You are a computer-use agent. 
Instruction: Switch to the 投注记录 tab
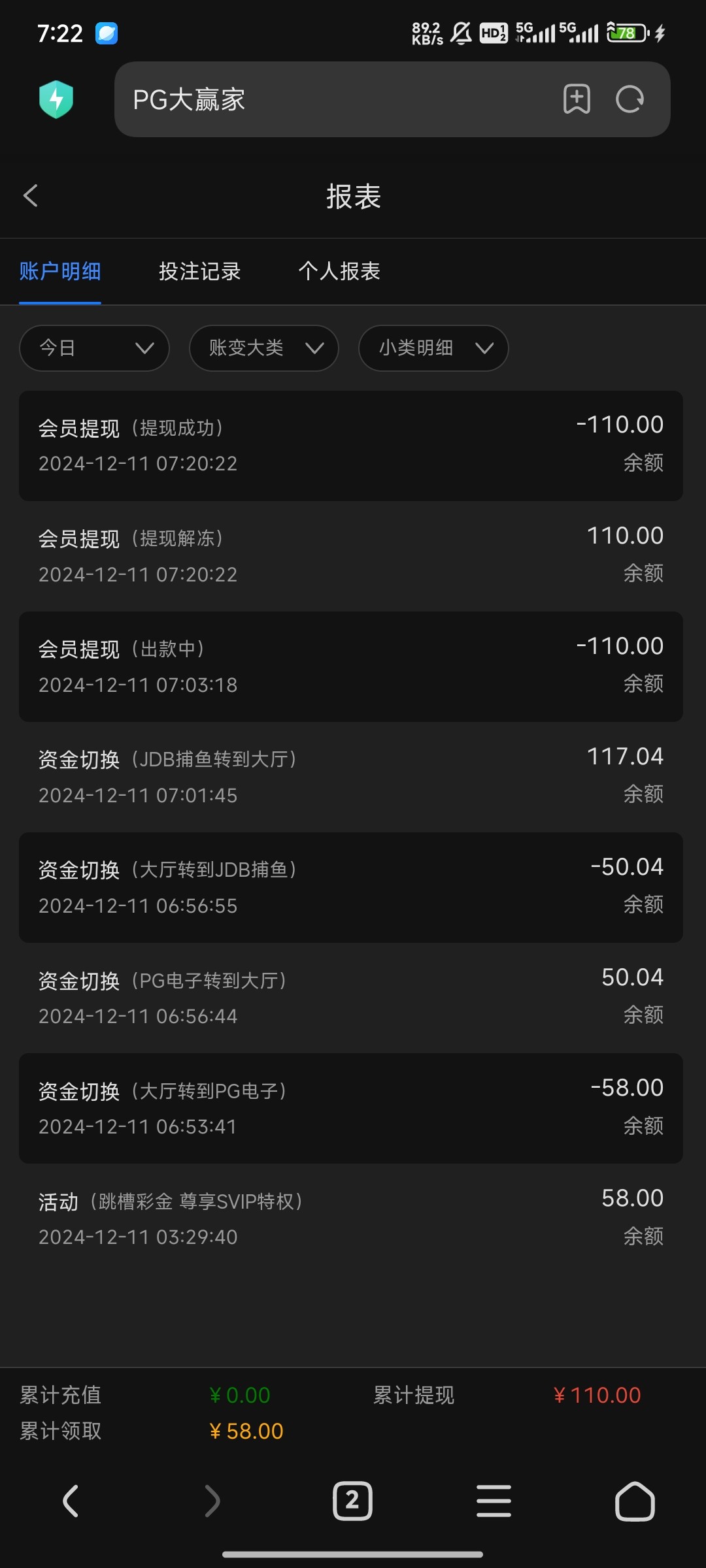199,271
